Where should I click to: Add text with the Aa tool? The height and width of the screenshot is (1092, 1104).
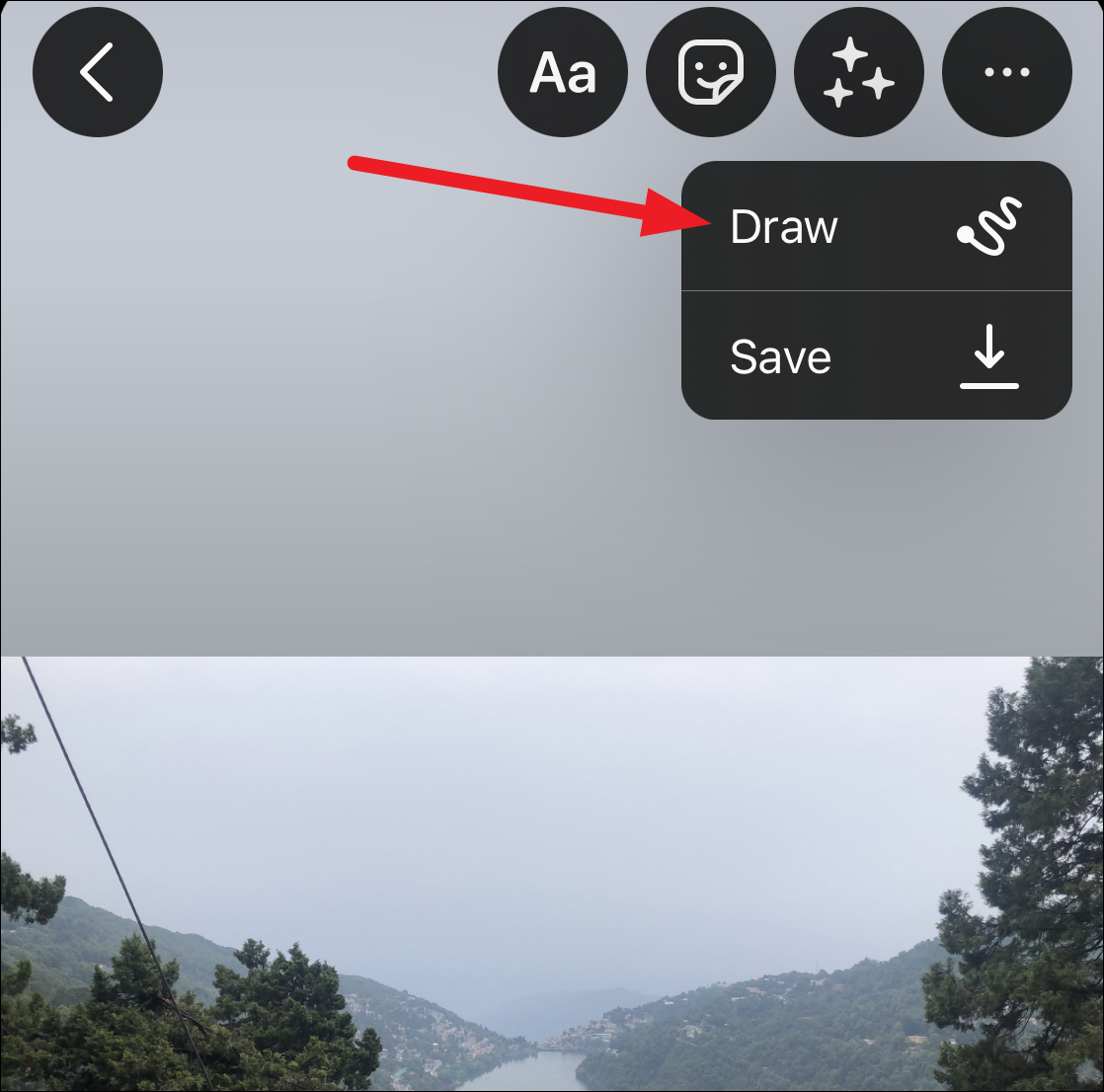point(563,72)
